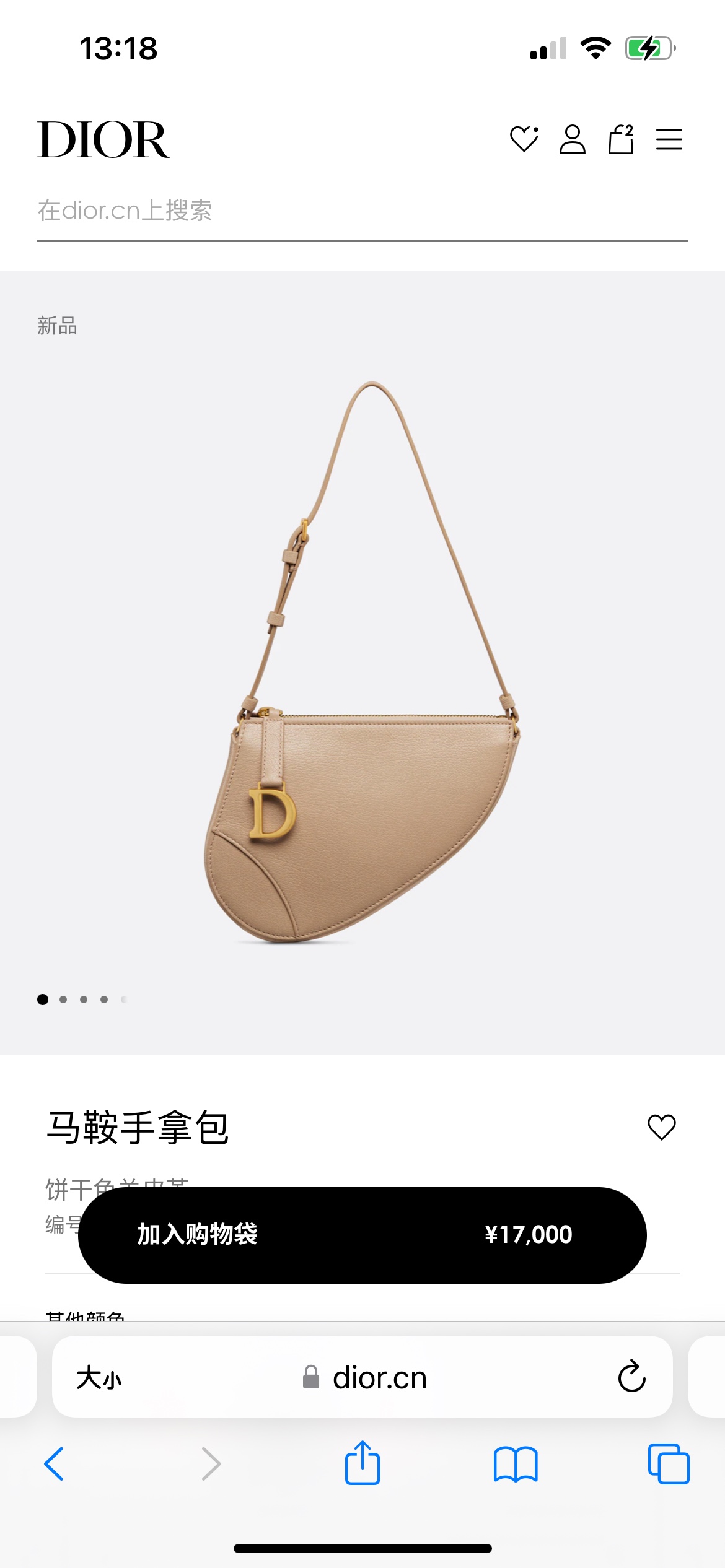Open Safari's 大小 page settings
This screenshot has width=725, height=1568.
[x=99, y=1379]
